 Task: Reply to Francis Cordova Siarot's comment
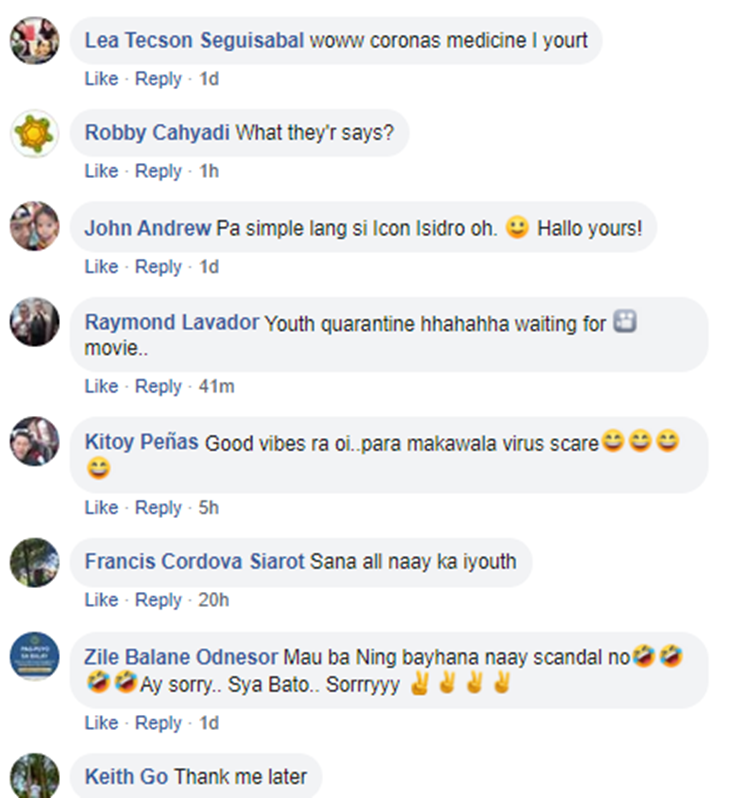point(158,600)
